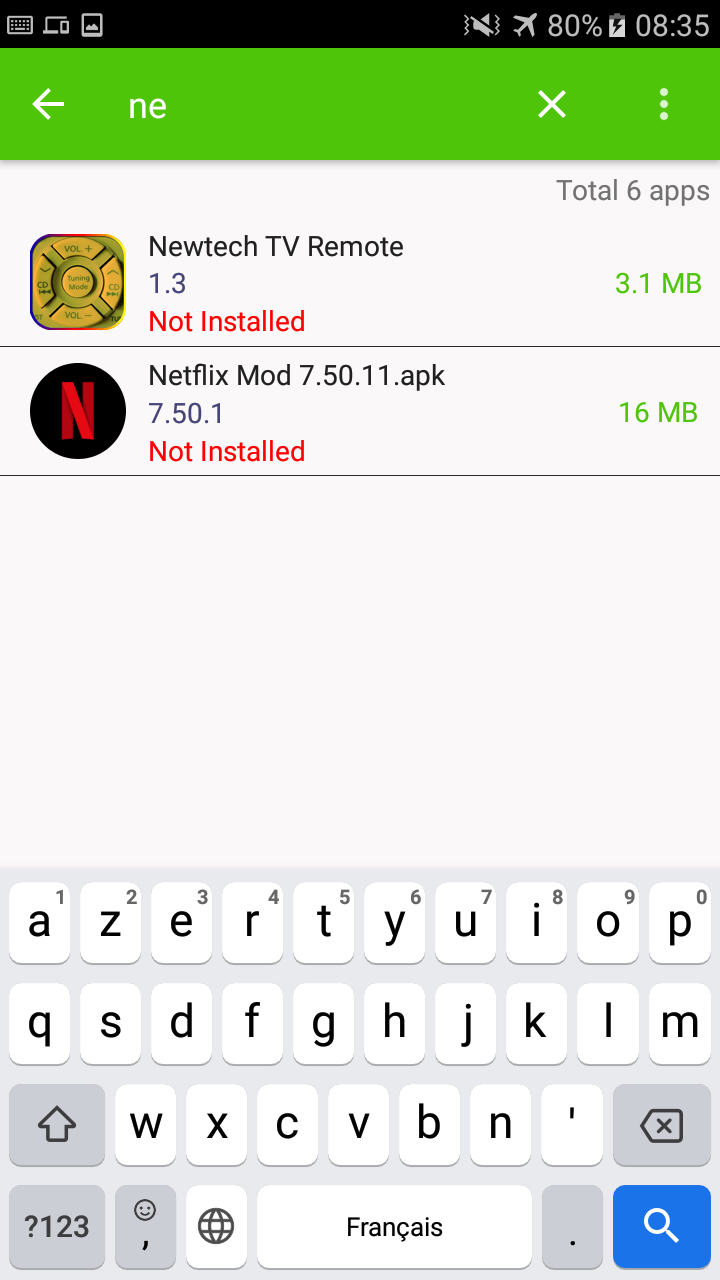This screenshot has width=720, height=1280.
Task: Tap the 3.1 MB size of Newtech
Action: click(658, 283)
